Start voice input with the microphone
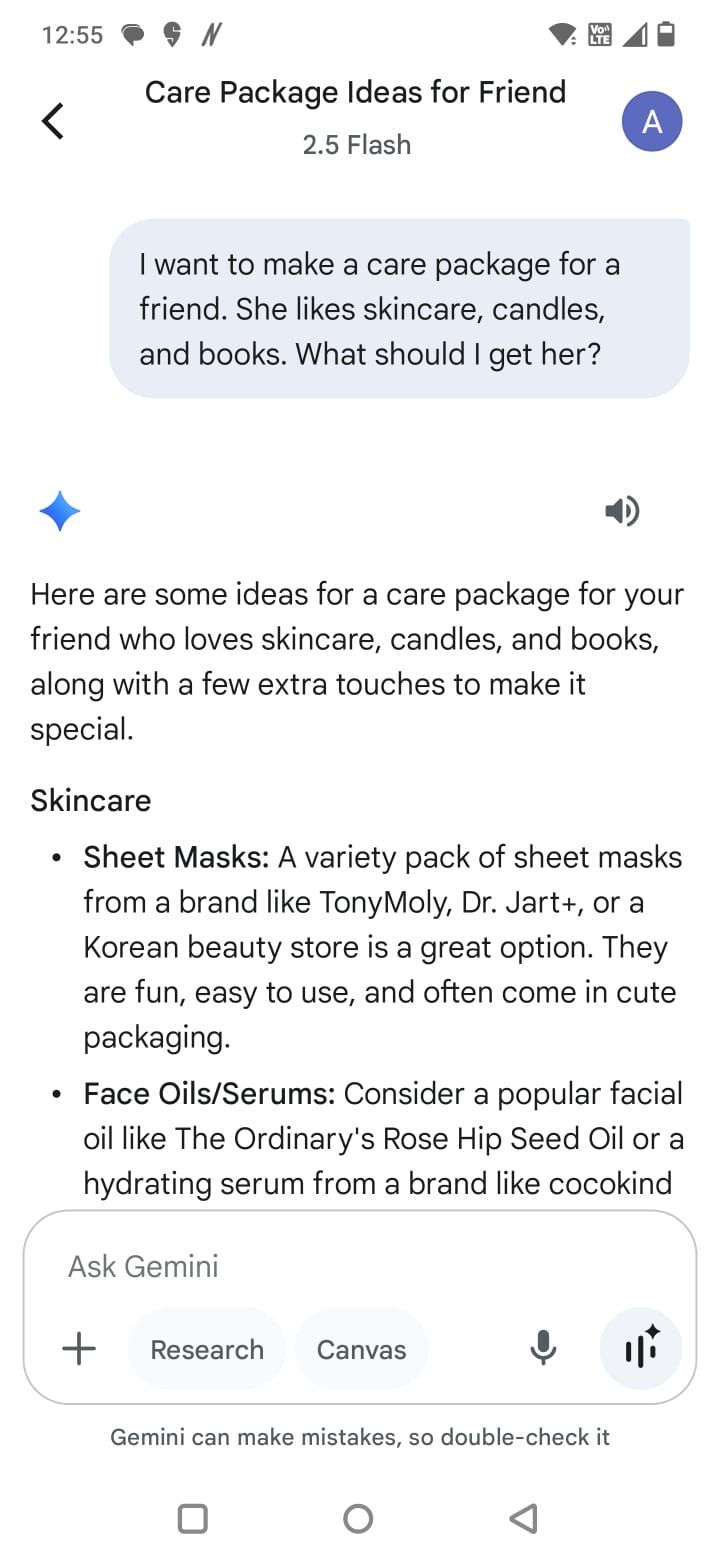This screenshot has width=720, height=1560. click(x=543, y=1349)
